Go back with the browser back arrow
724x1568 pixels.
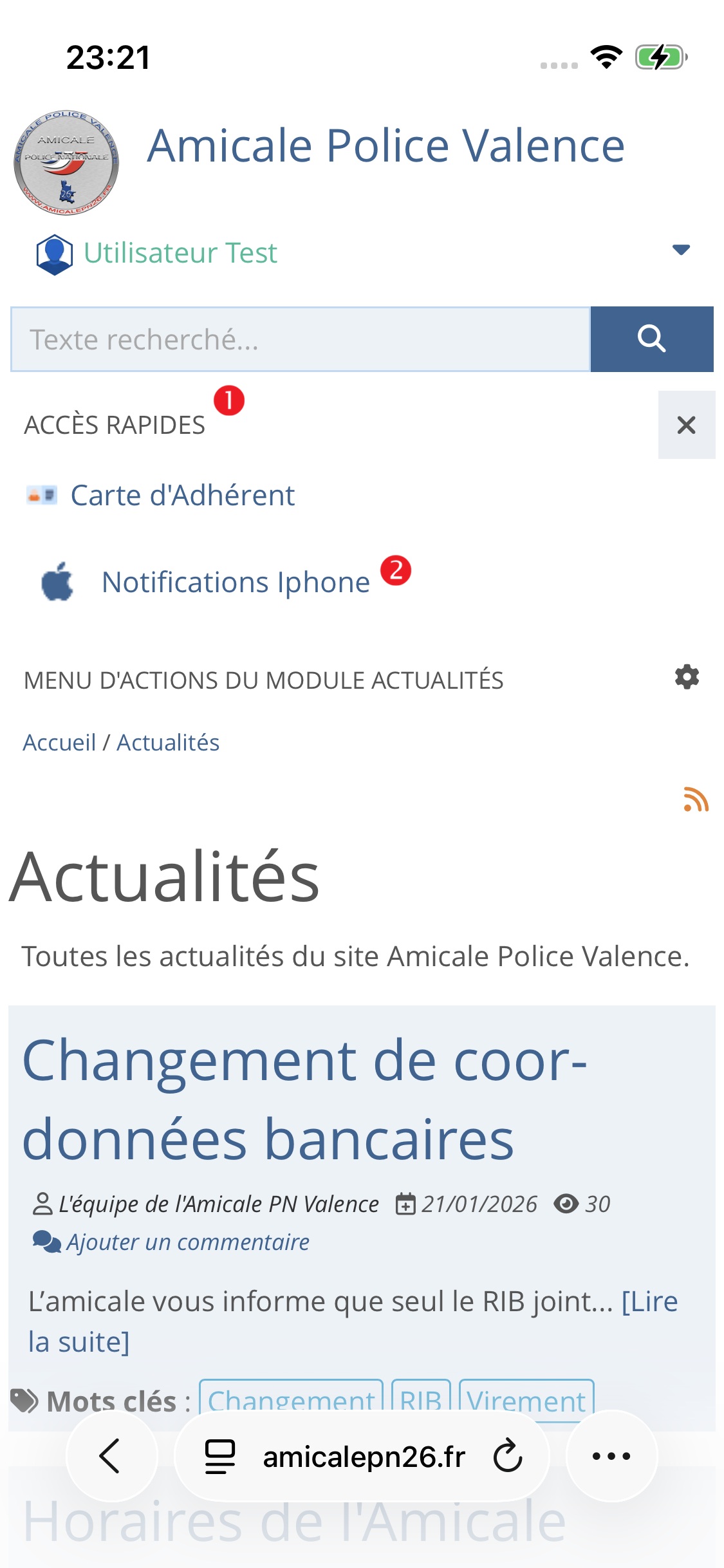click(x=111, y=1456)
